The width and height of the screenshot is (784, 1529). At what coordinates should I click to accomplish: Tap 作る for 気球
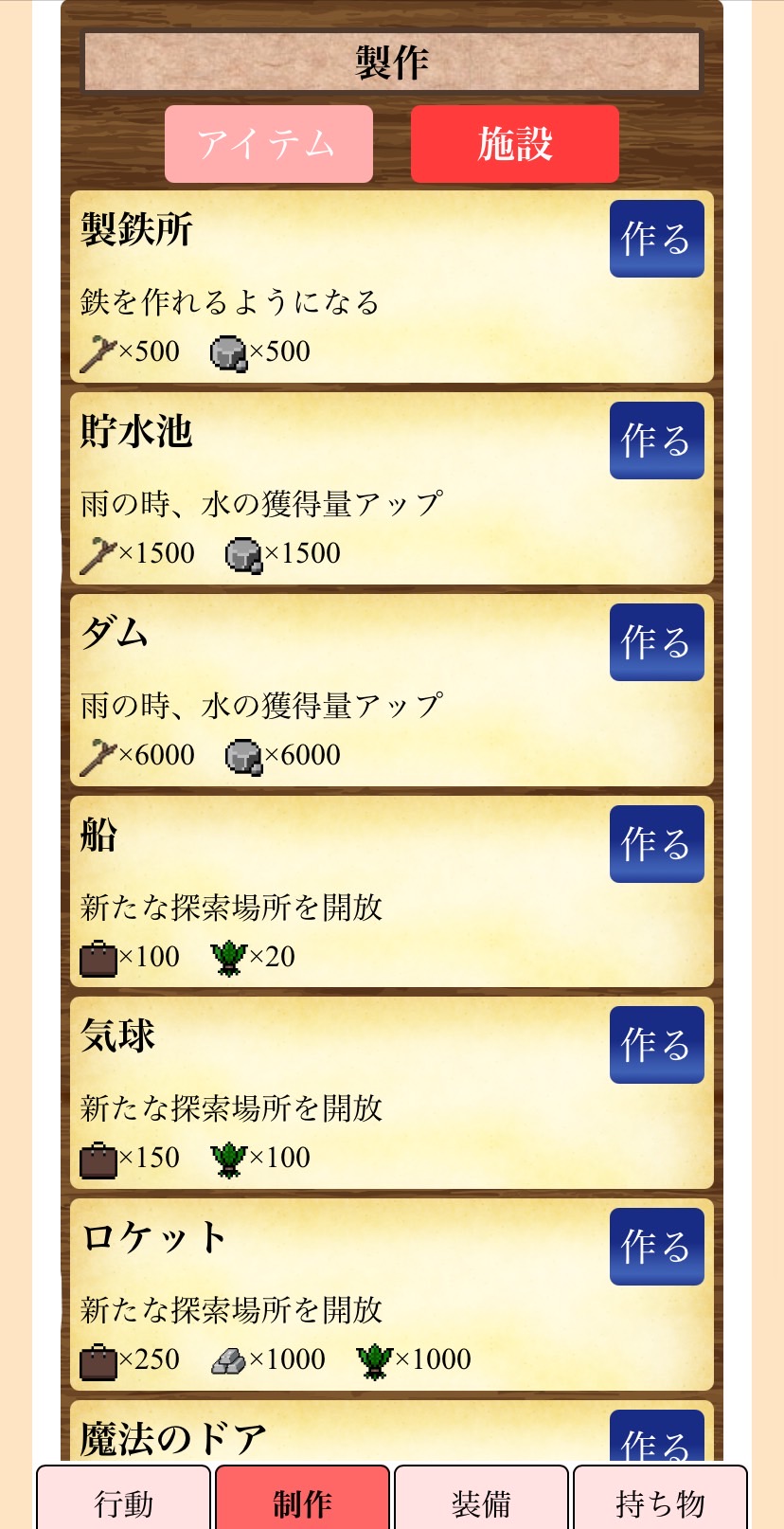pos(656,1045)
